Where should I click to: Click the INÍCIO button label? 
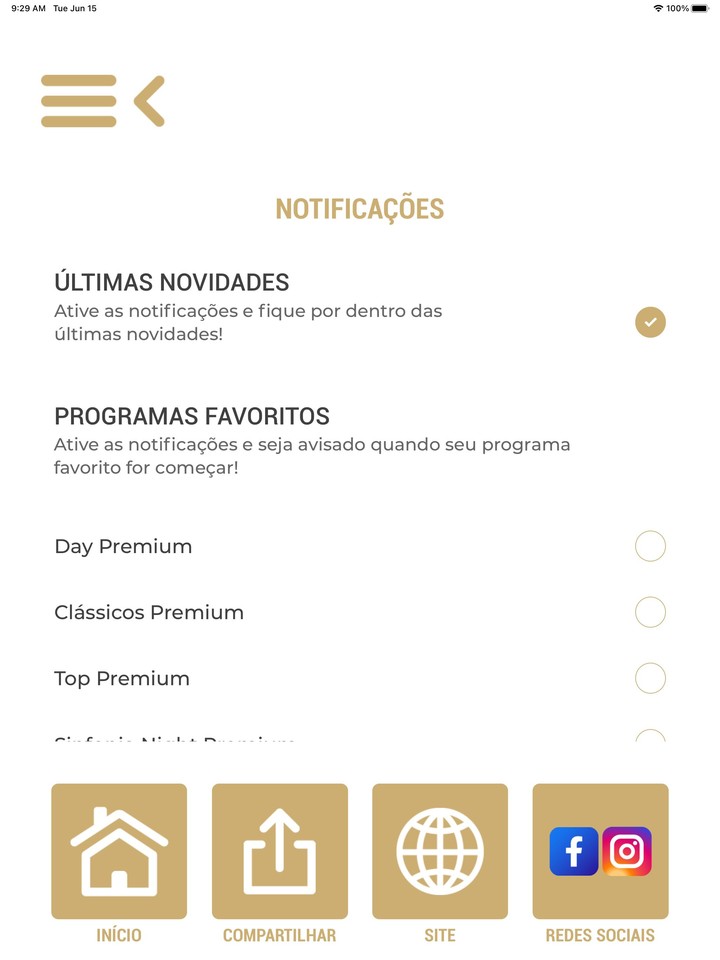(119, 935)
